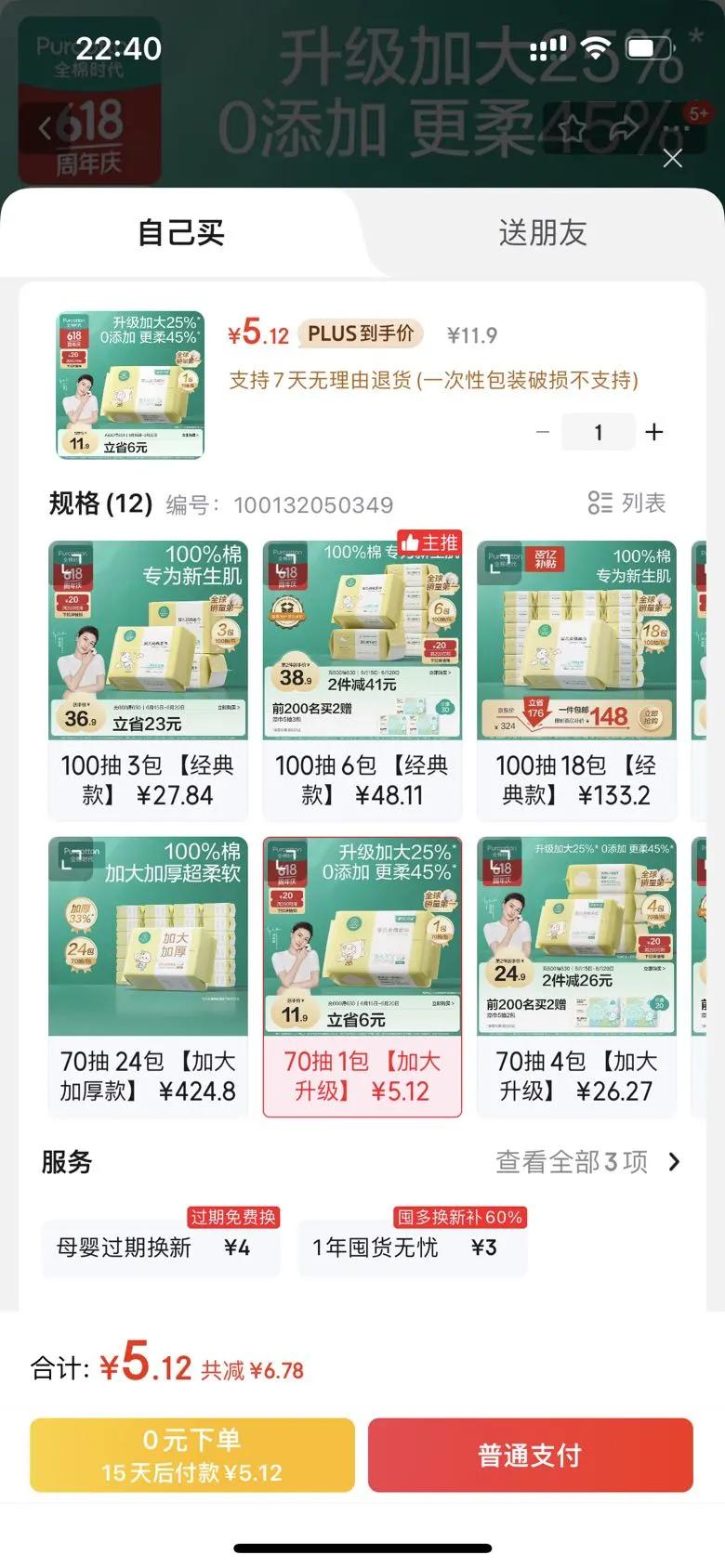The height and width of the screenshot is (1568, 725).
Task: Tap the 普通支付 payment button
Action: tap(531, 1456)
